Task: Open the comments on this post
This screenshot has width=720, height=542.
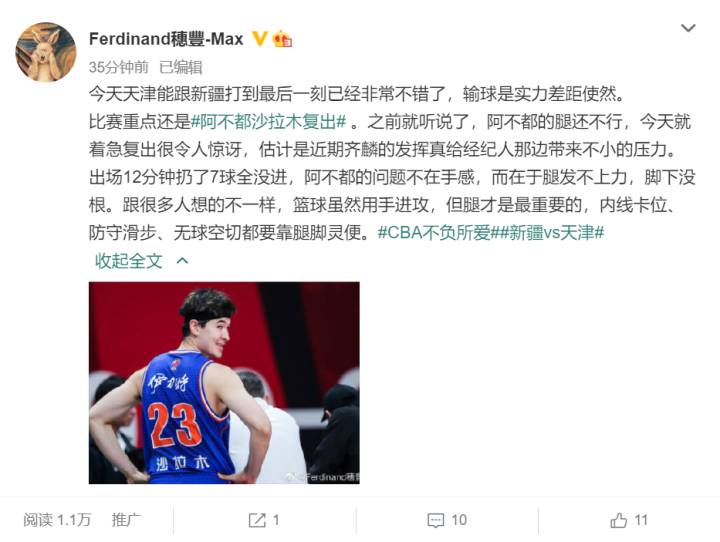Action: [x=446, y=520]
